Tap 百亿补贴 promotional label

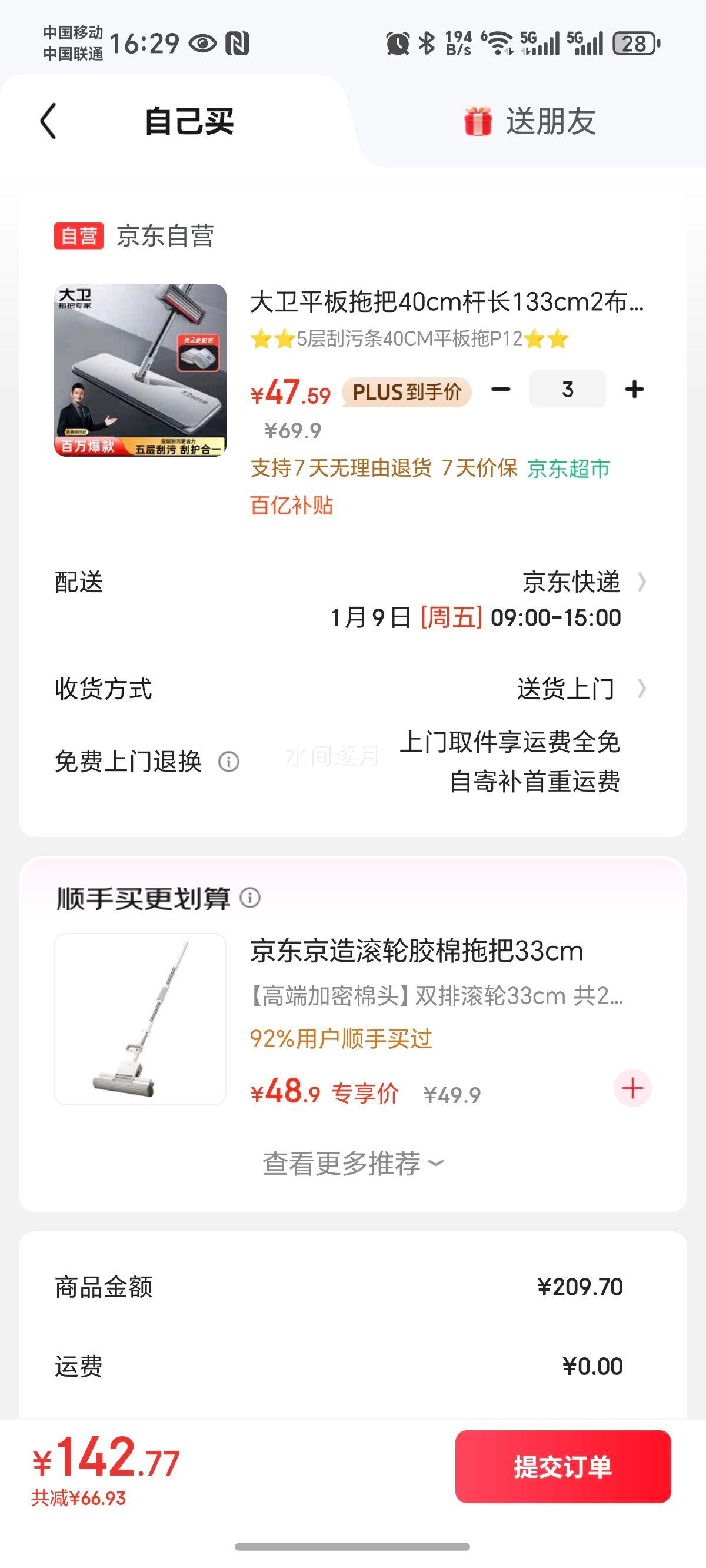pos(292,505)
